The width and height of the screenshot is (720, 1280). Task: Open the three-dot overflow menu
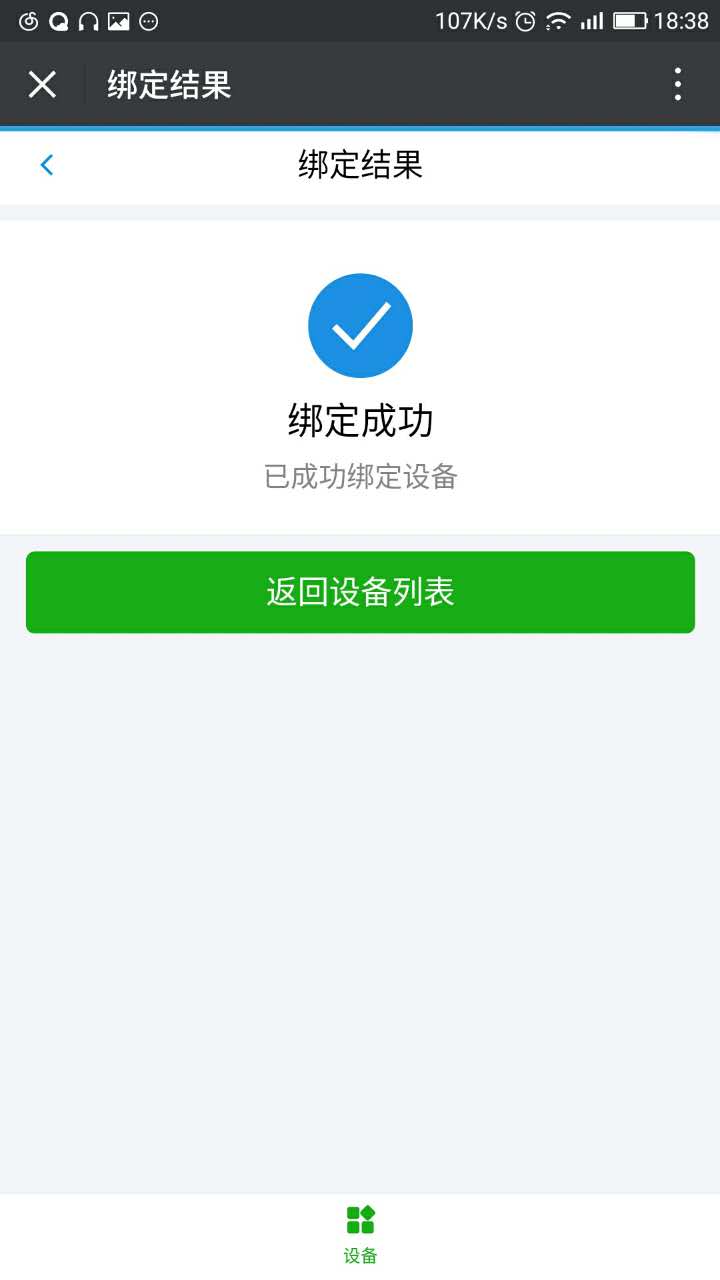tap(678, 85)
